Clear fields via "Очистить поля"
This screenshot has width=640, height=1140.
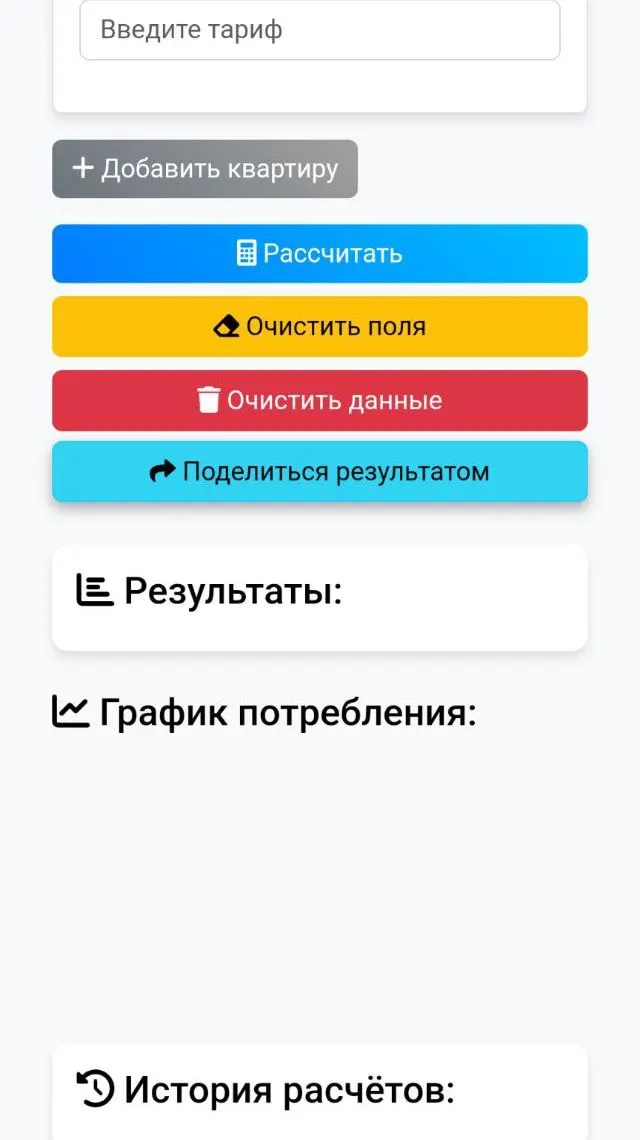(320, 326)
